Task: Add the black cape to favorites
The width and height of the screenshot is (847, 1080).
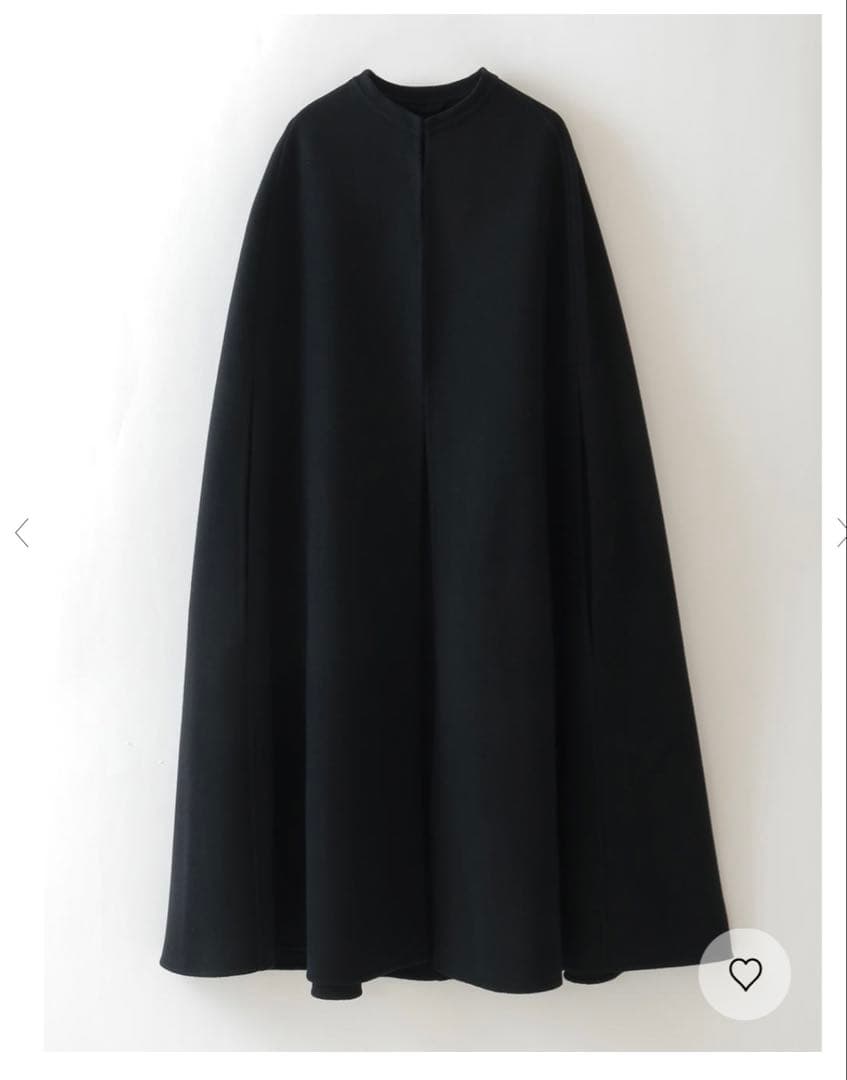Action: pos(744,974)
